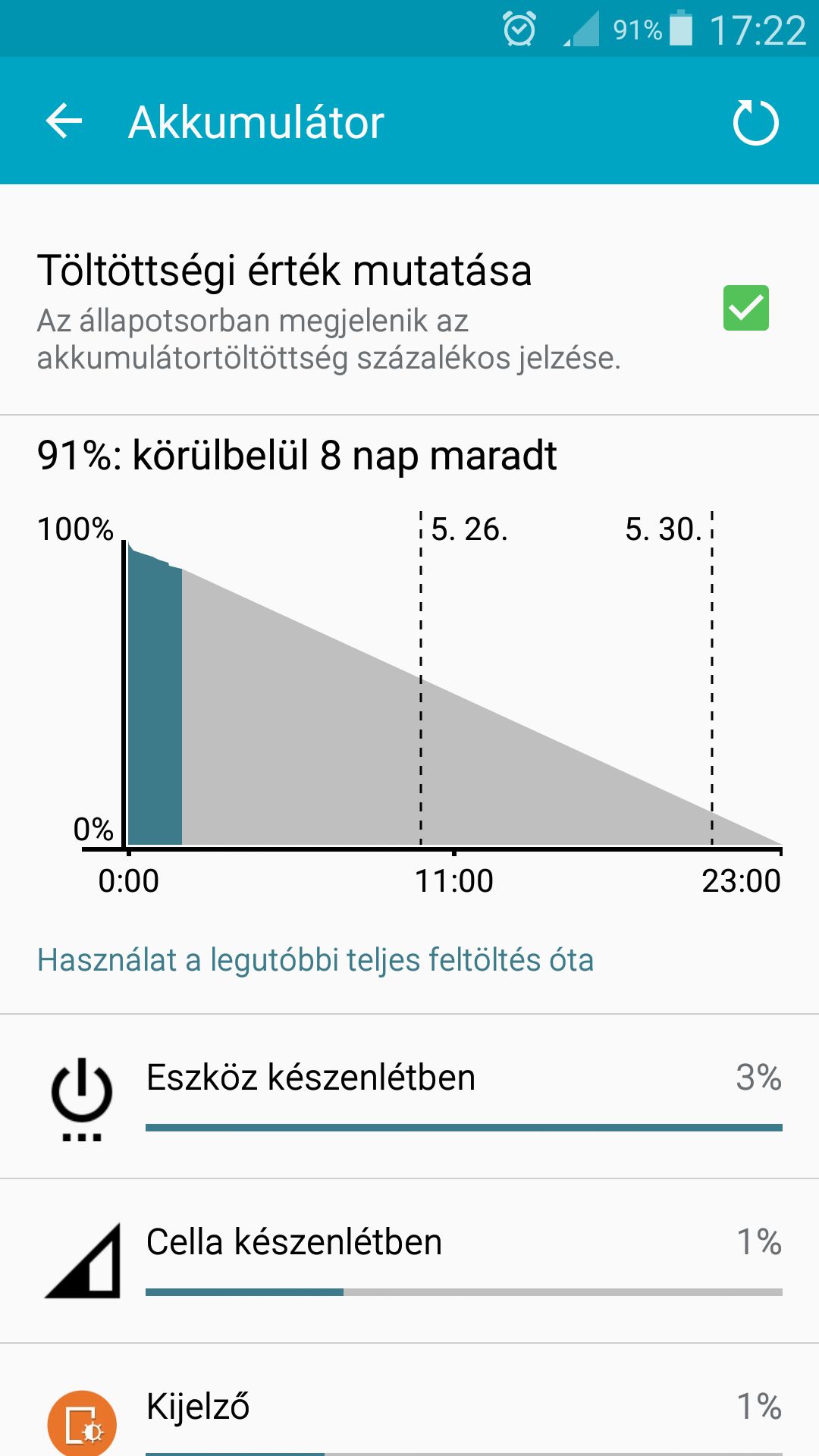Viewport: 819px width, 1456px height.
Task: Open Kijelző battery usage details
Action: coord(409,1400)
